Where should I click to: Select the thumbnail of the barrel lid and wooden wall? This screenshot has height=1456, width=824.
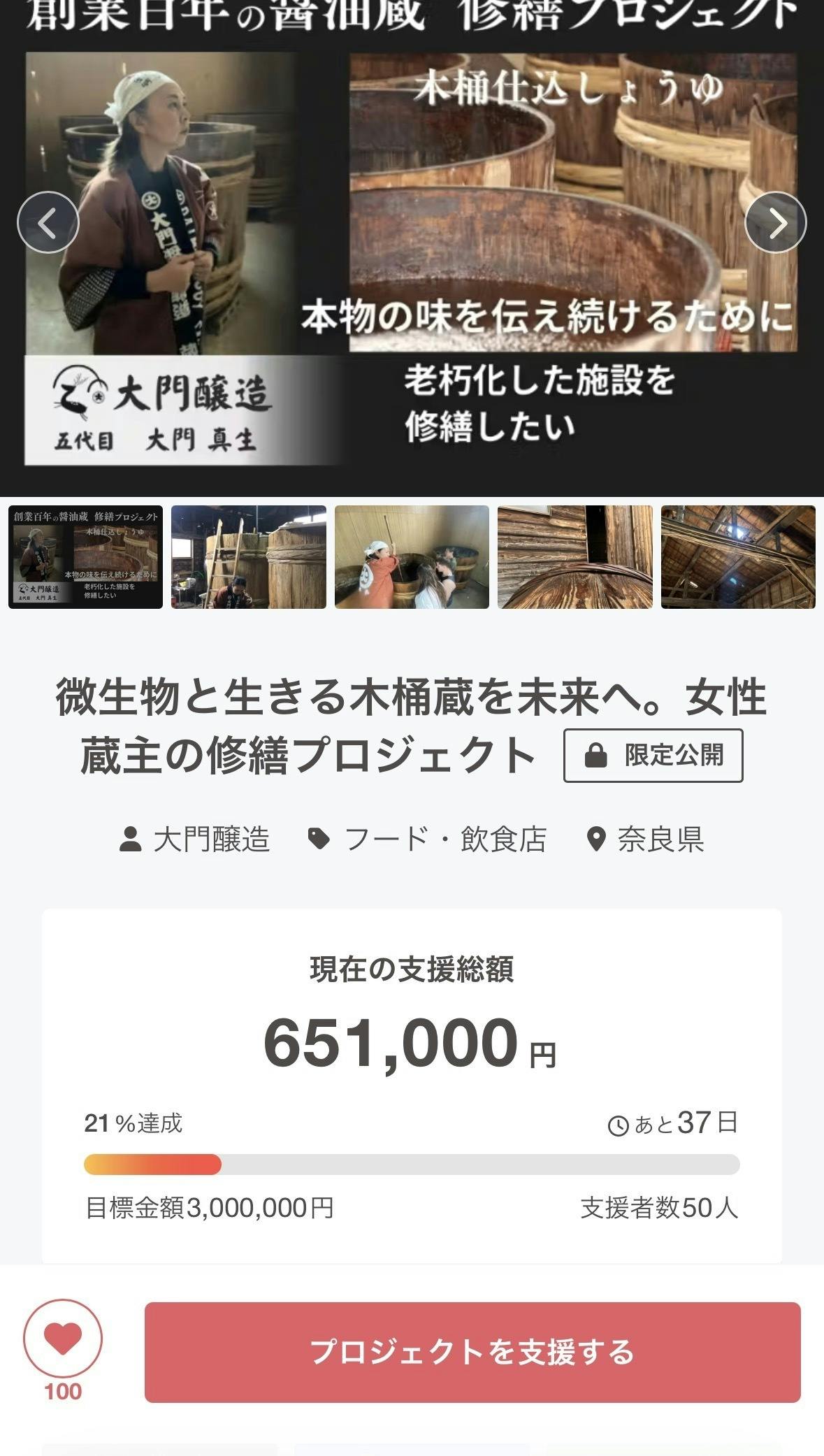574,557
